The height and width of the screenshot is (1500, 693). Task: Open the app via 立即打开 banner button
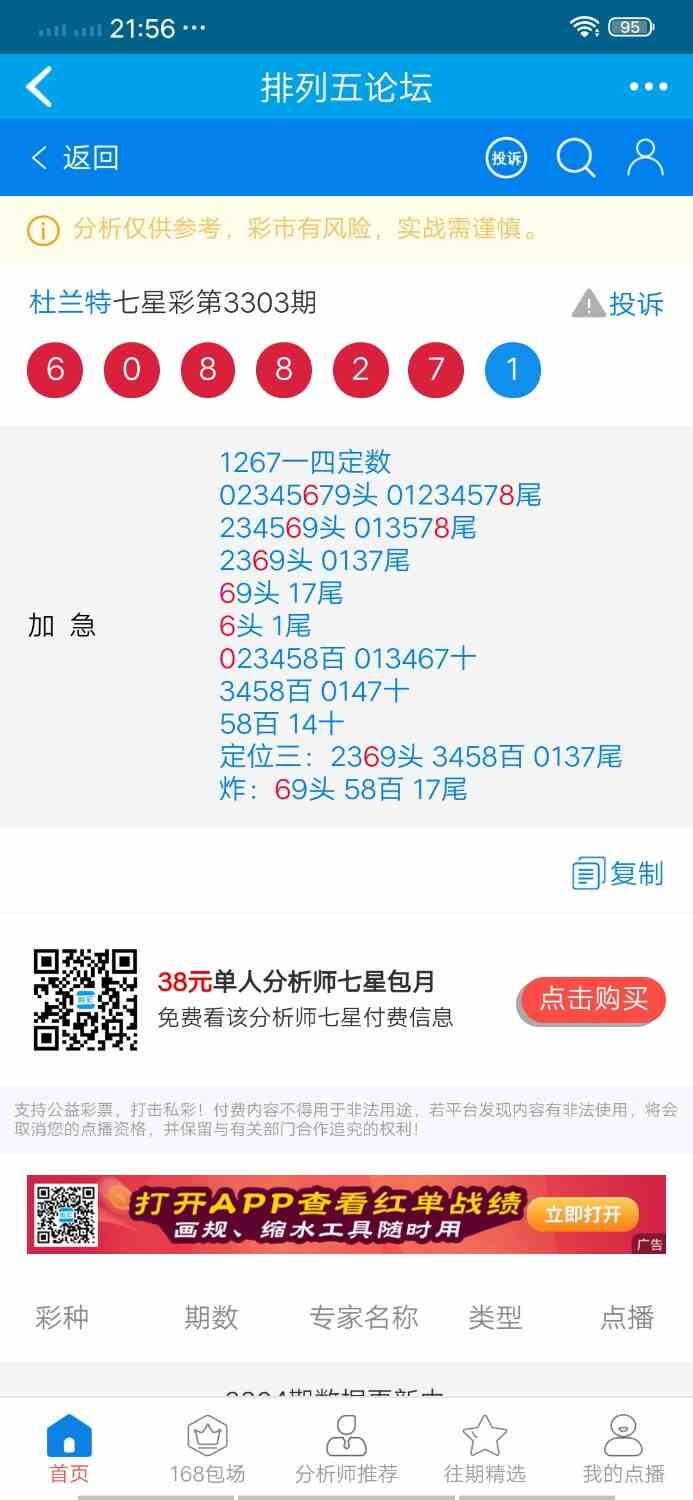(x=583, y=1214)
